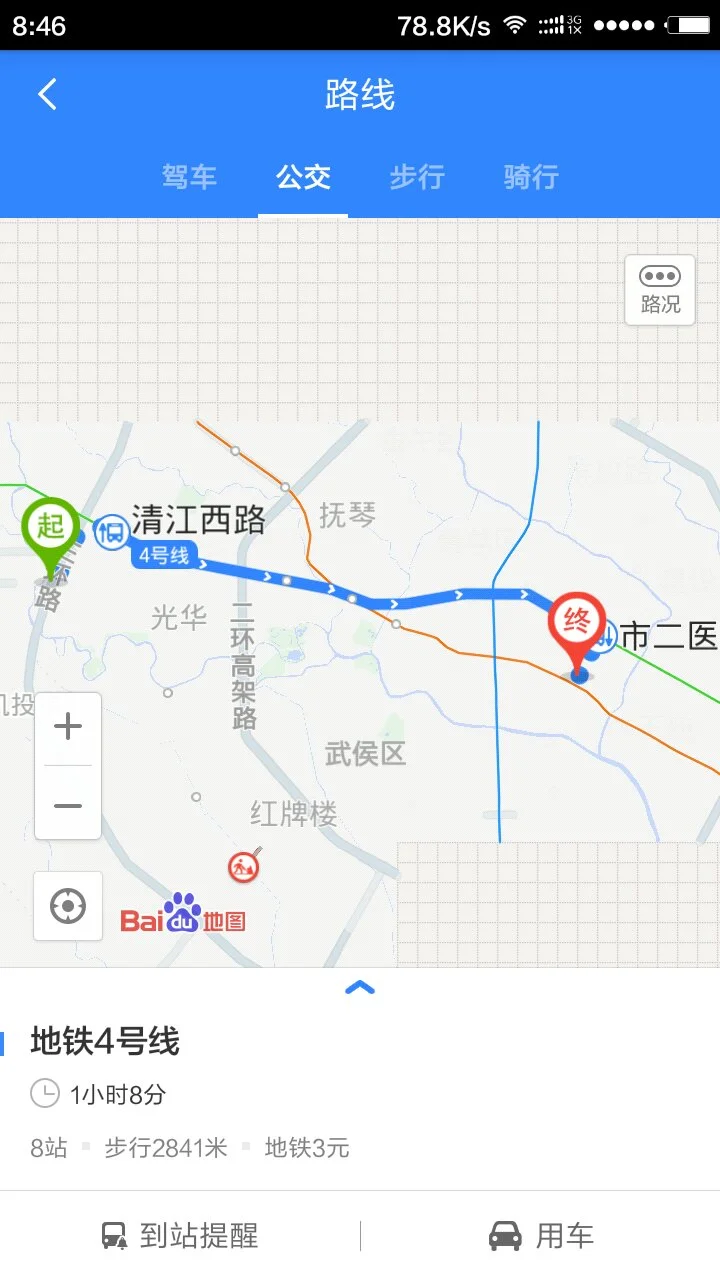
Task: Tap the zoom in plus icon
Action: (67, 726)
